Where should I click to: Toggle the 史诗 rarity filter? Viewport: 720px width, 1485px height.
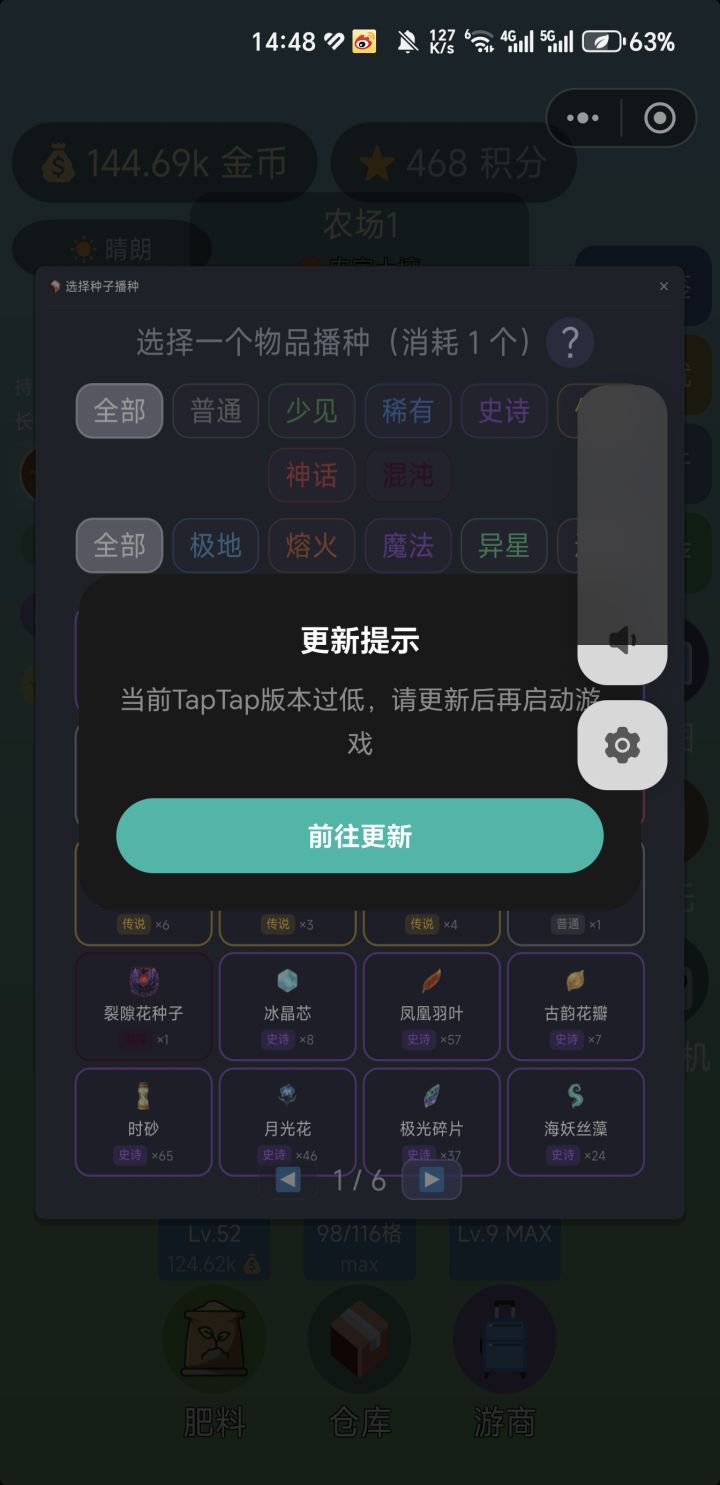(503, 411)
